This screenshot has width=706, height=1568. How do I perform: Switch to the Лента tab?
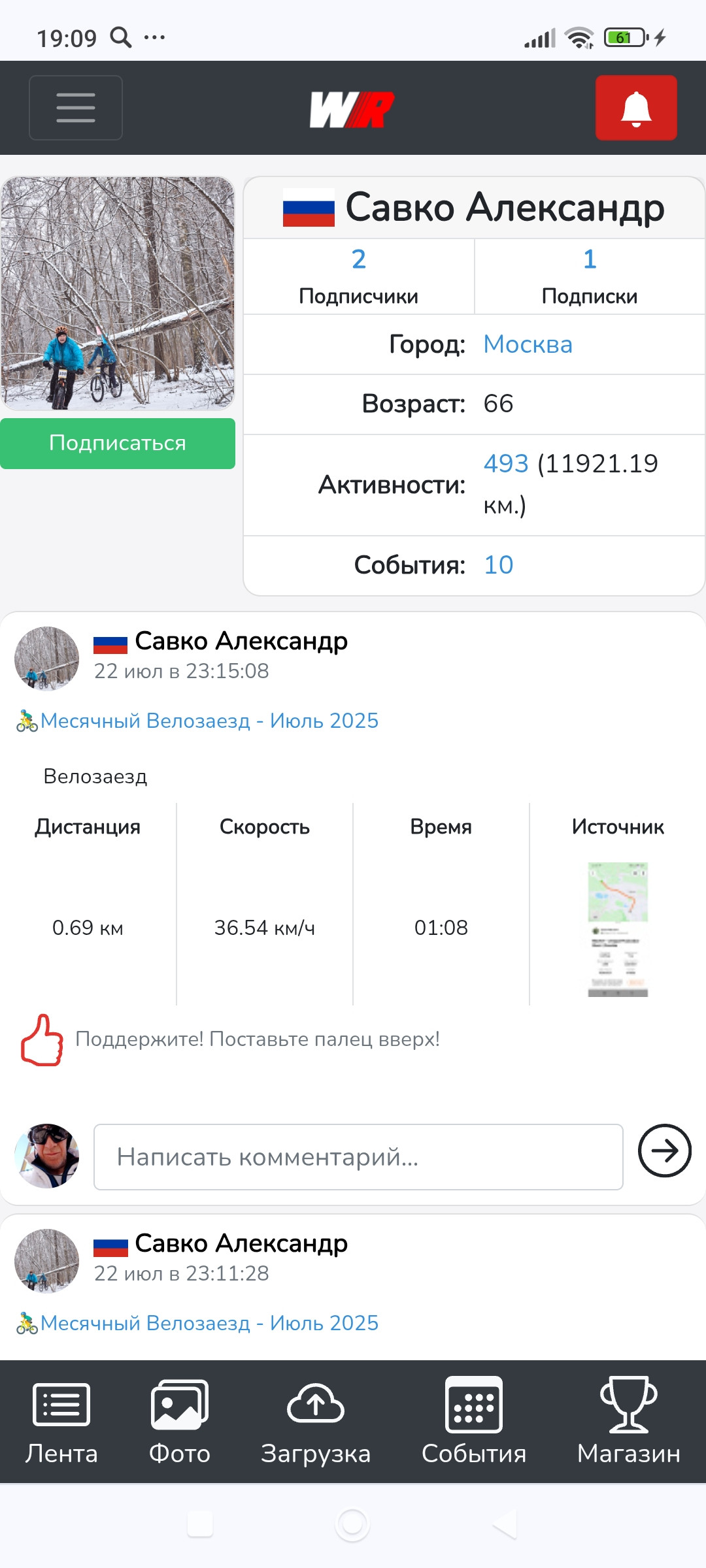pyautogui.click(x=61, y=1422)
